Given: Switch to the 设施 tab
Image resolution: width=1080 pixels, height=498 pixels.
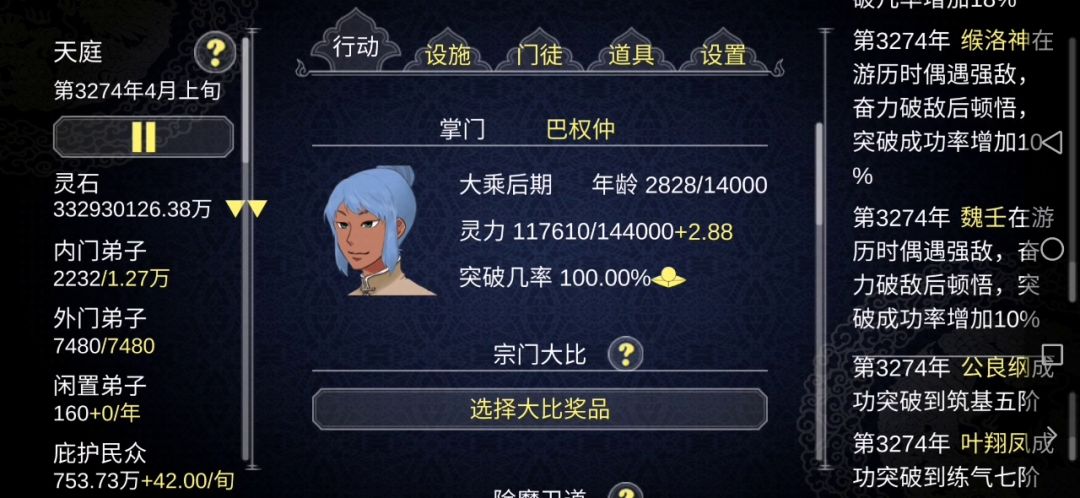Looking at the screenshot, I should tap(448, 54).
